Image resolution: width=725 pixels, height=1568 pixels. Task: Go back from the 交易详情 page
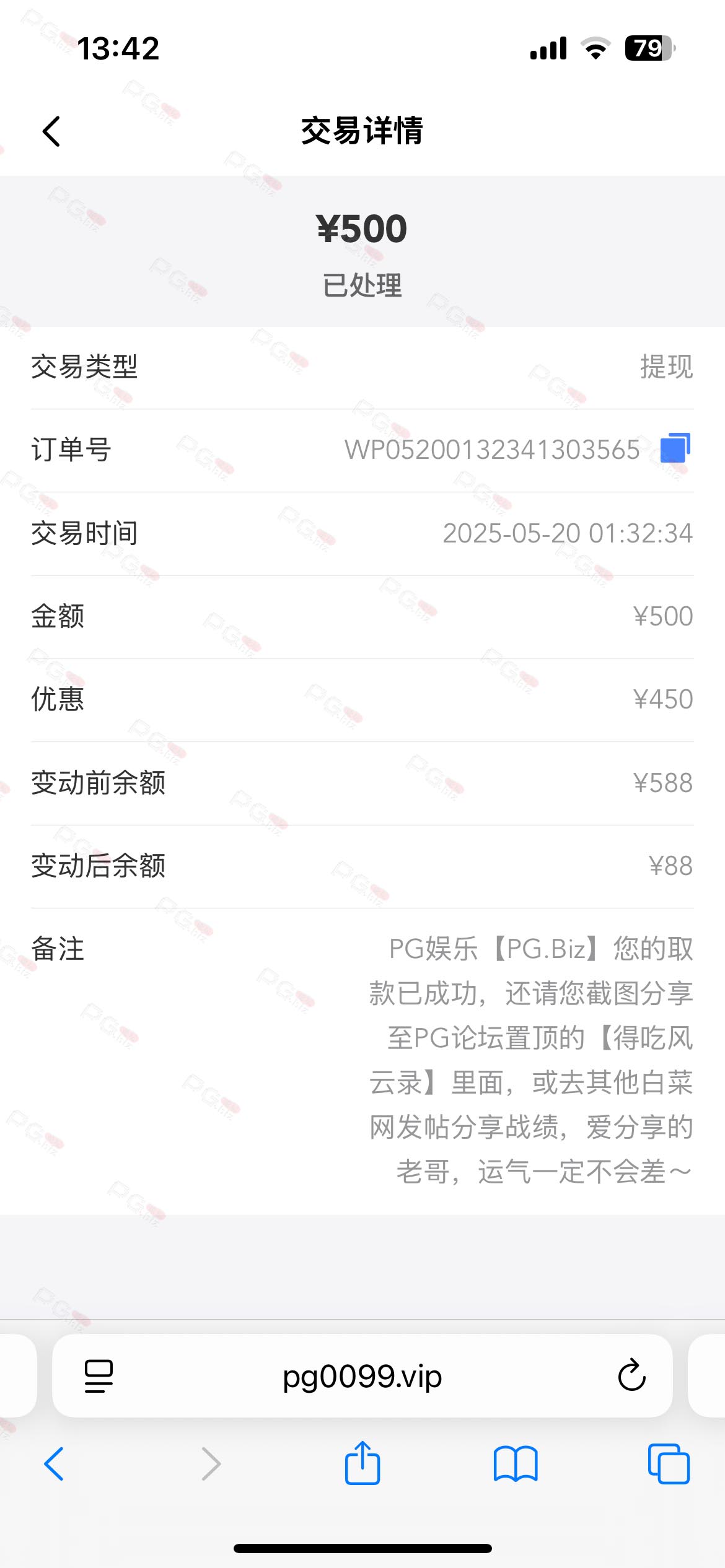point(51,131)
